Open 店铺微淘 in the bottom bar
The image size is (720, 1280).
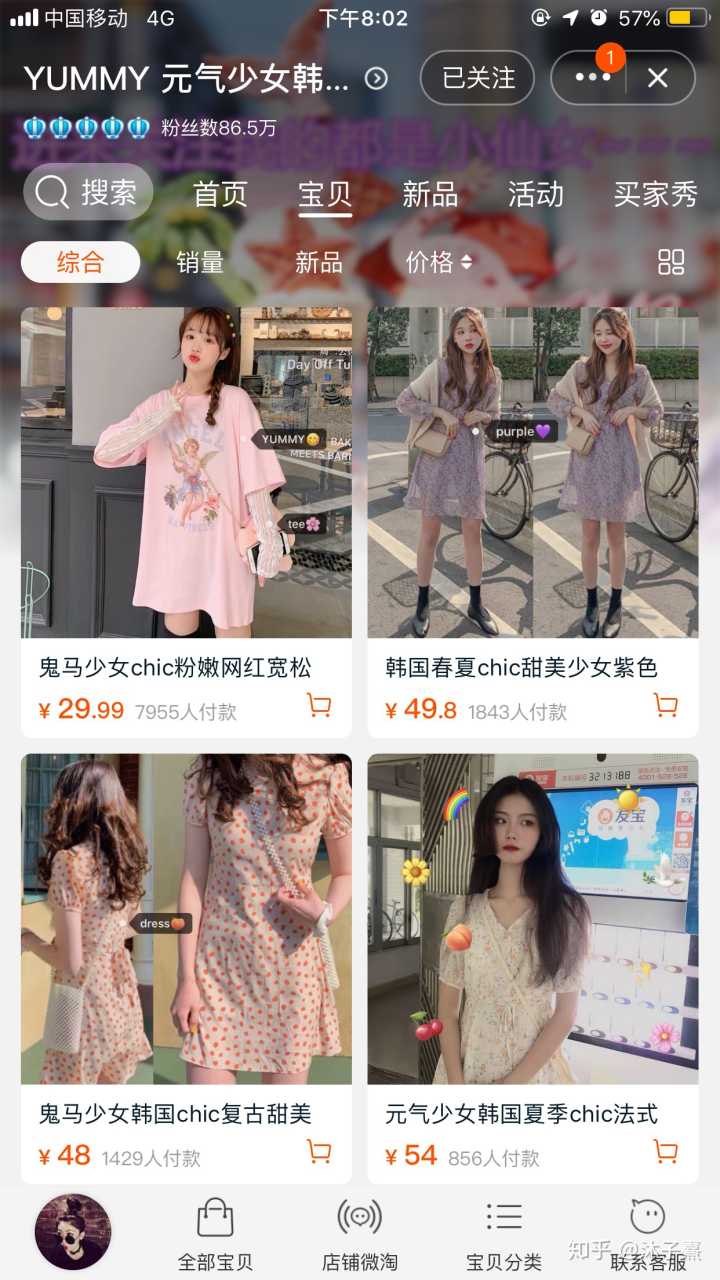(x=359, y=1233)
